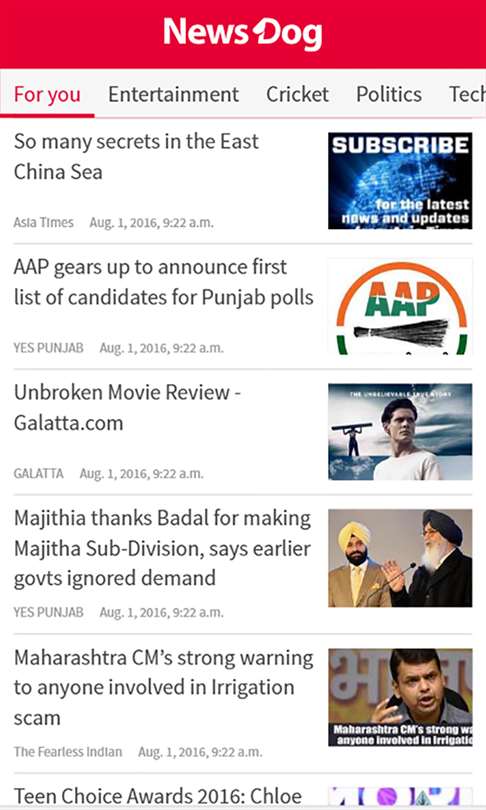This screenshot has height=810, width=486.
Task: Tap the Unbroken movie poster thumbnail
Action: click(400, 432)
